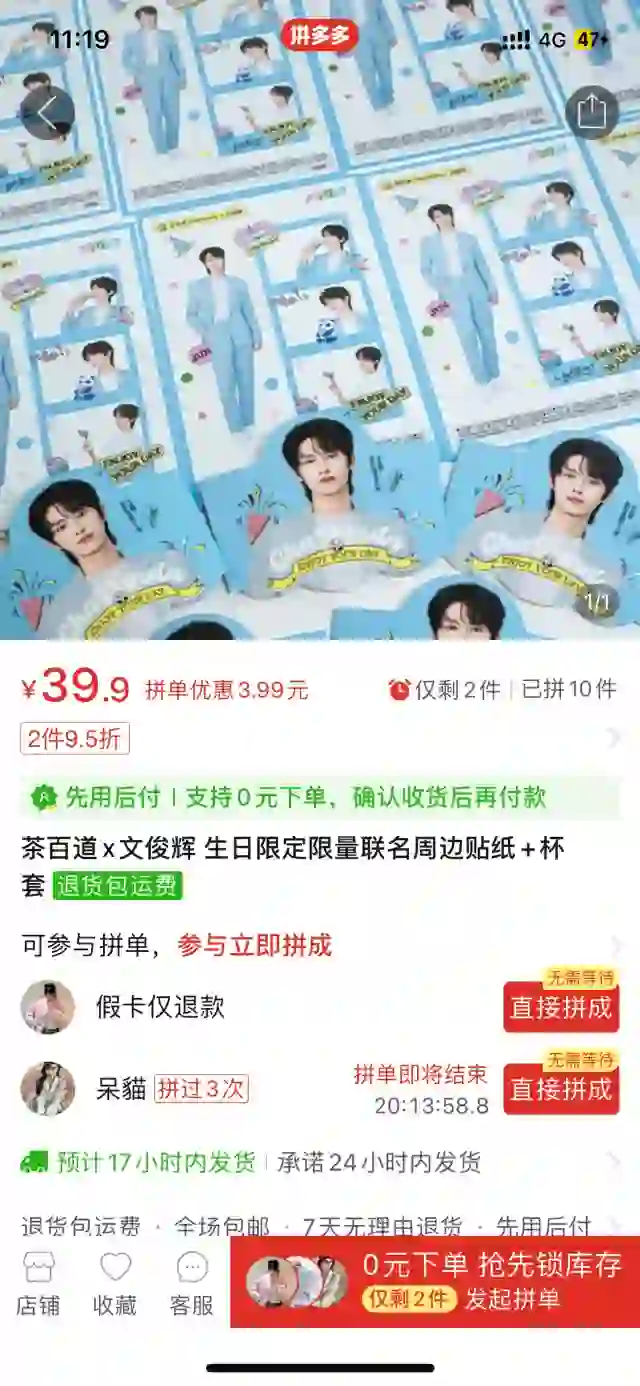Join 呆貓's group with 直接拼成
Viewport: 640px width, 1386px height.
click(560, 1089)
